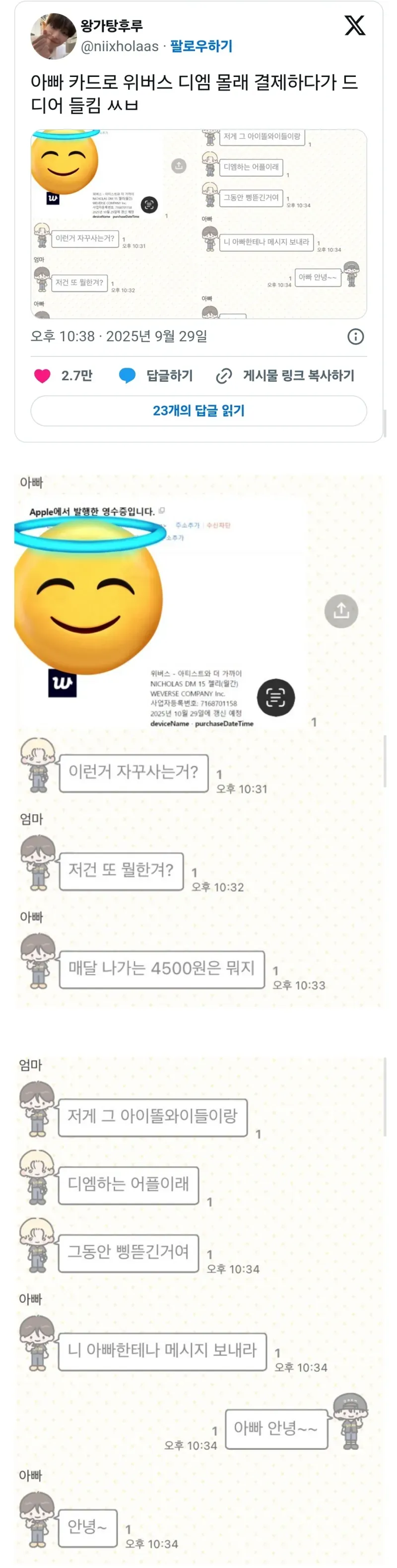The image size is (397, 1568).
Task: Copy the post link with 게시물 링크 복사하기
Action: point(285,376)
